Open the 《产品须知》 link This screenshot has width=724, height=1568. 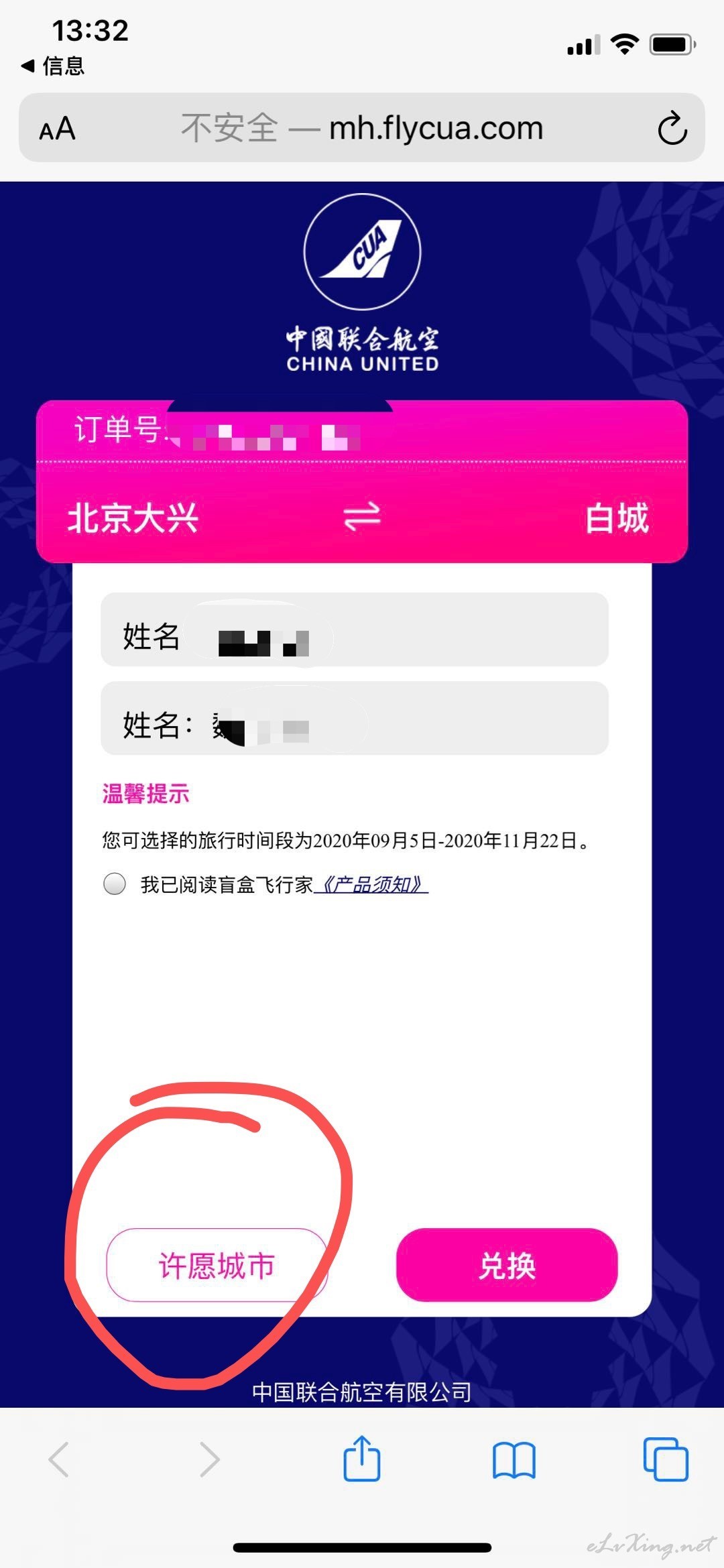coord(371,884)
